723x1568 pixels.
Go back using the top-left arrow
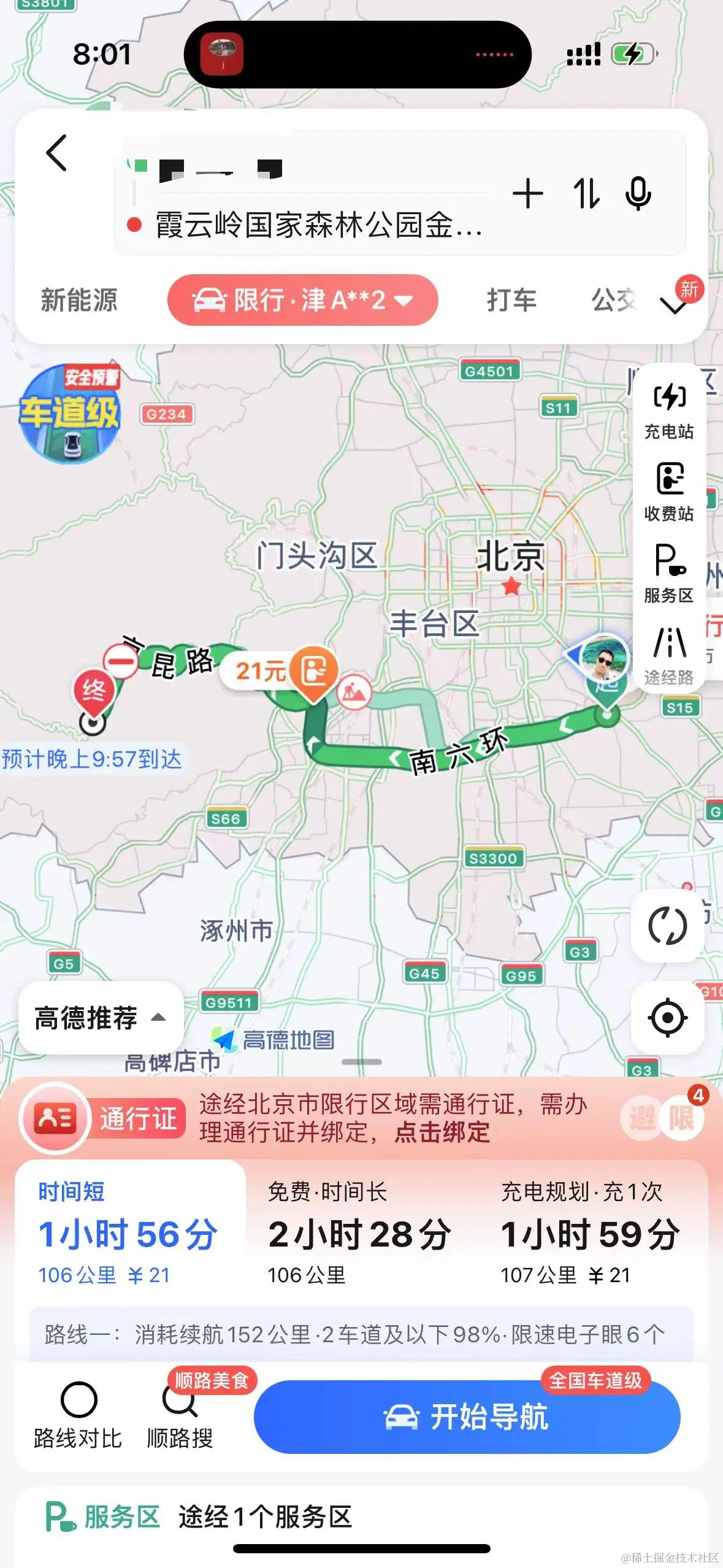(56, 153)
